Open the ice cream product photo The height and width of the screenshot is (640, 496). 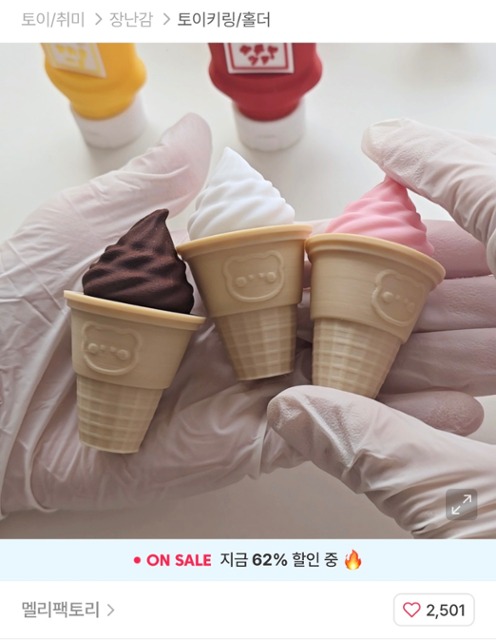pos(248,291)
